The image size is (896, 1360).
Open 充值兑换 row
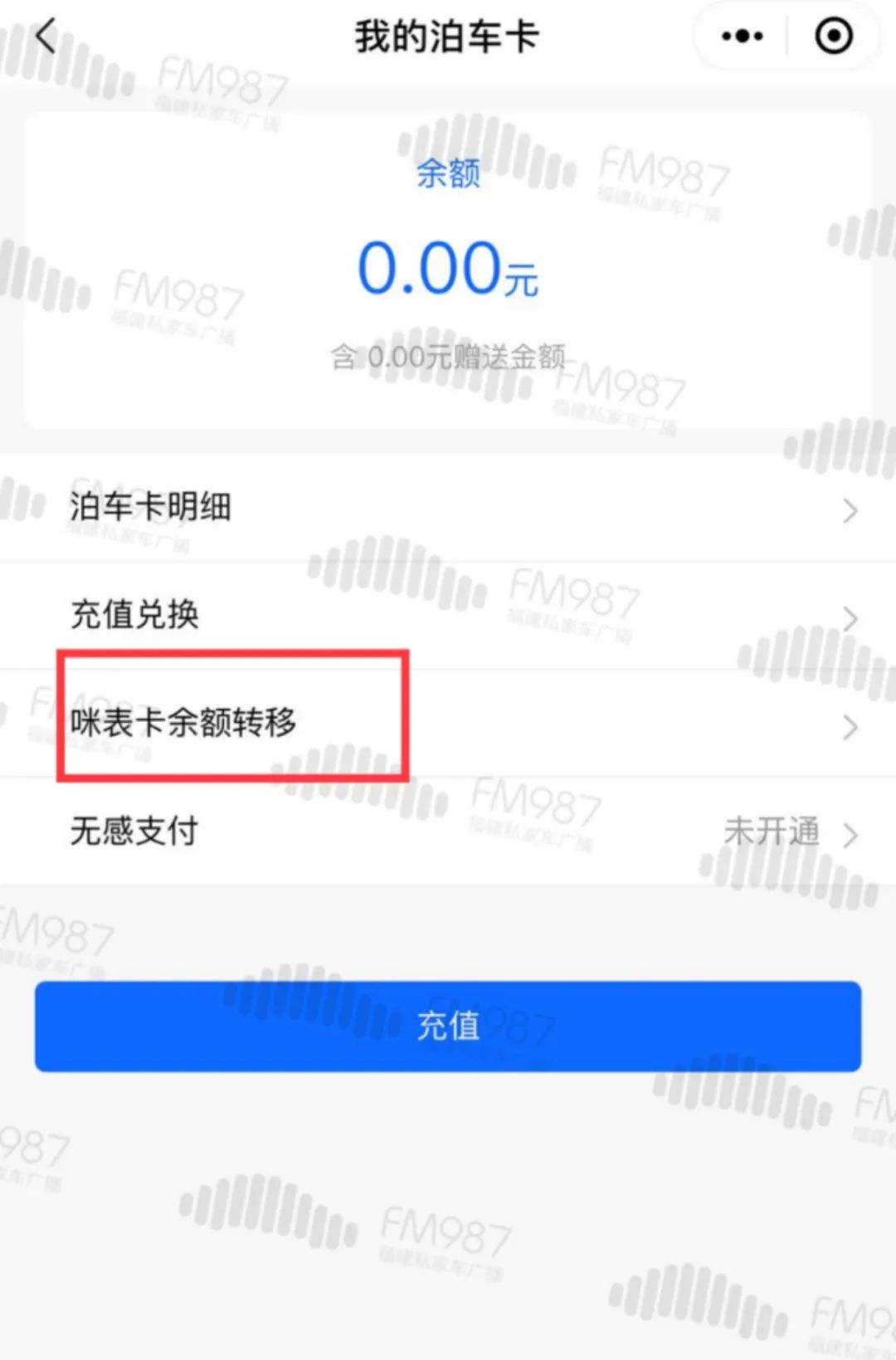point(448,616)
